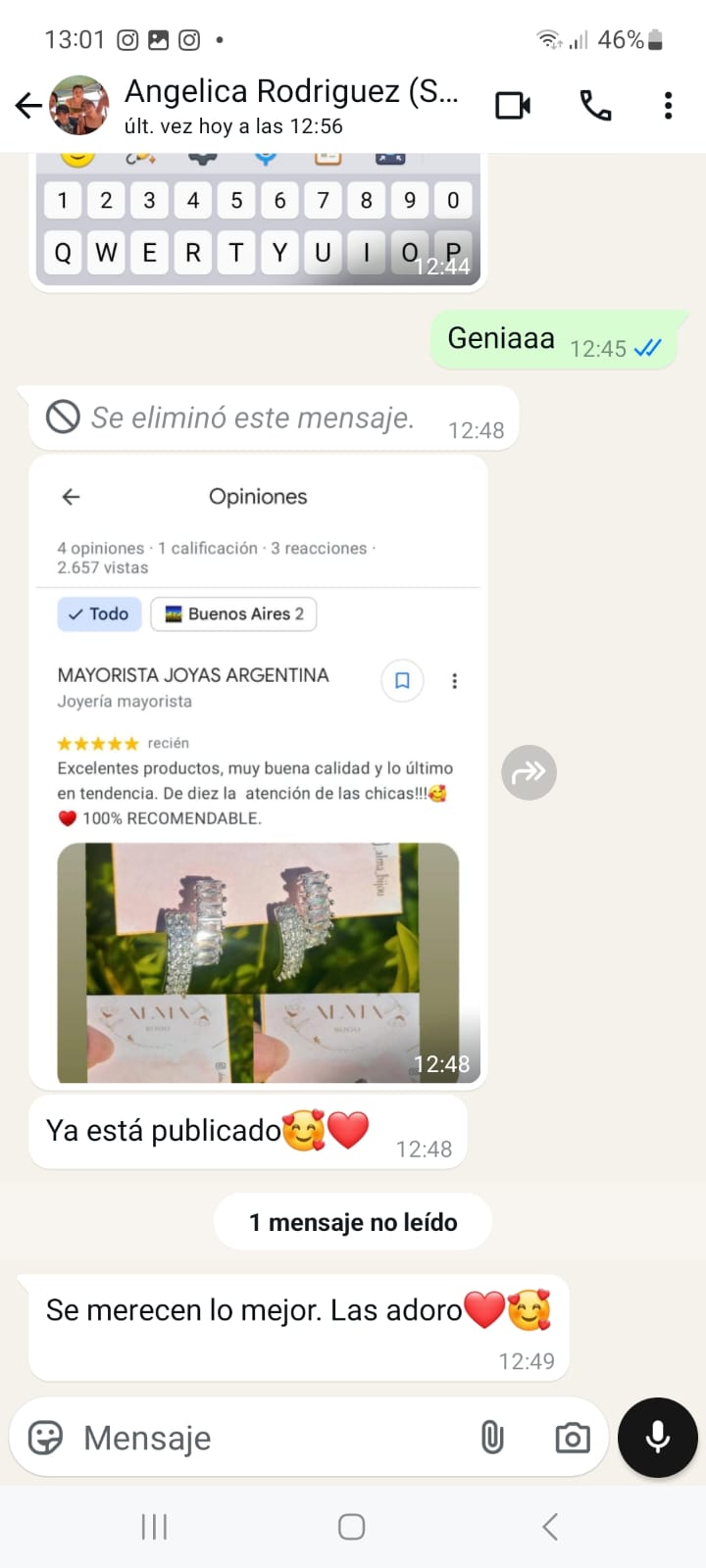The width and height of the screenshot is (706, 1568).
Task: Open the camera from the message bar
Action: click(x=572, y=1438)
